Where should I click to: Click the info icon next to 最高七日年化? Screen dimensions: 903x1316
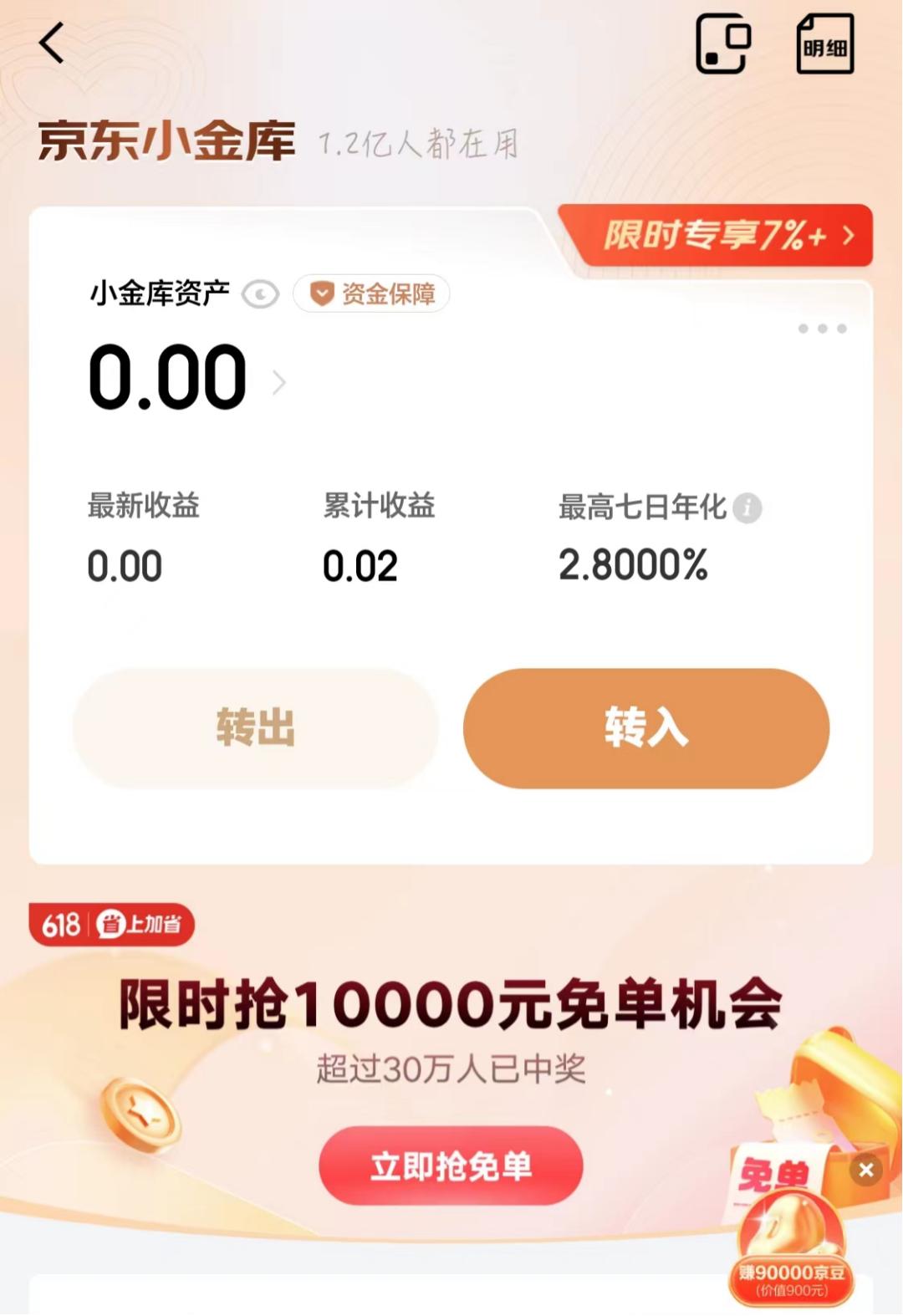(747, 507)
